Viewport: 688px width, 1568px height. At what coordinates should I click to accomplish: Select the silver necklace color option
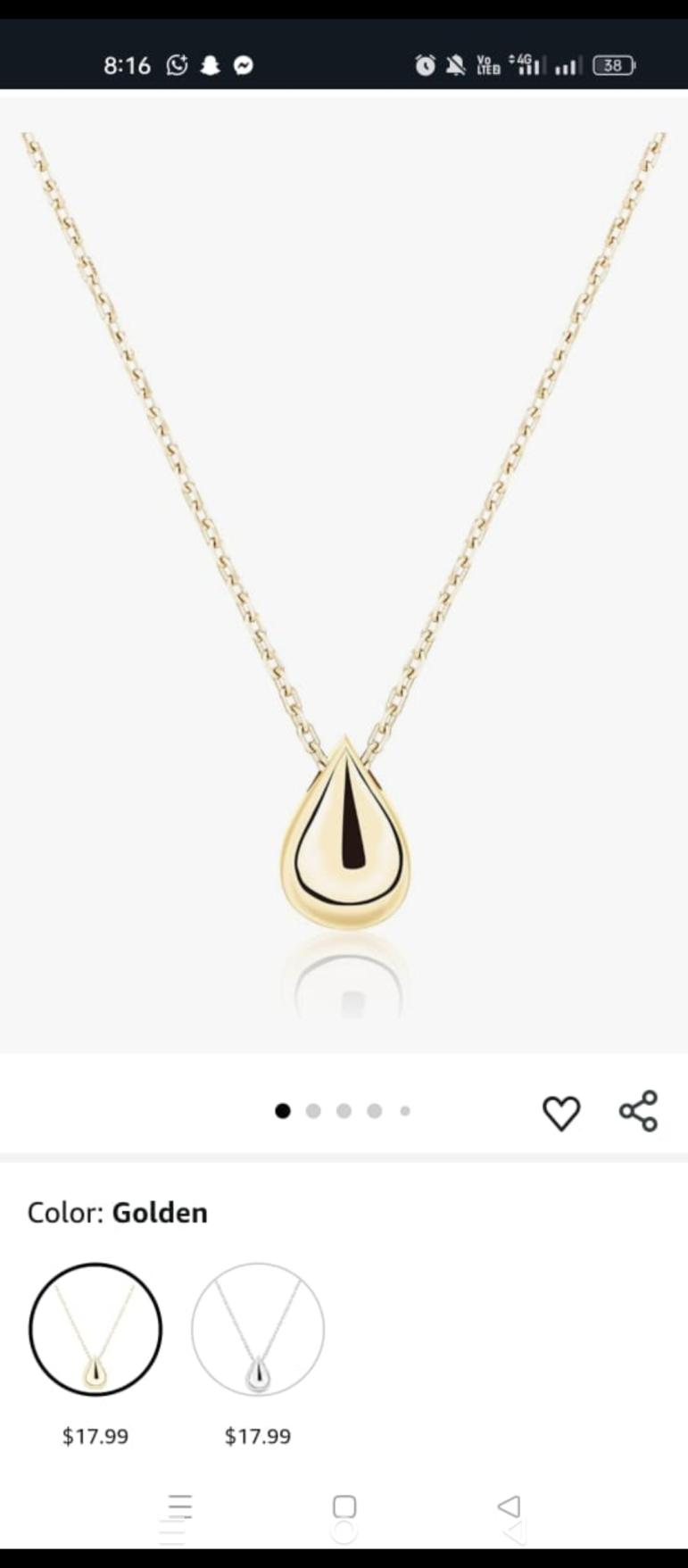pyautogui.click(x=258, y=1329)
